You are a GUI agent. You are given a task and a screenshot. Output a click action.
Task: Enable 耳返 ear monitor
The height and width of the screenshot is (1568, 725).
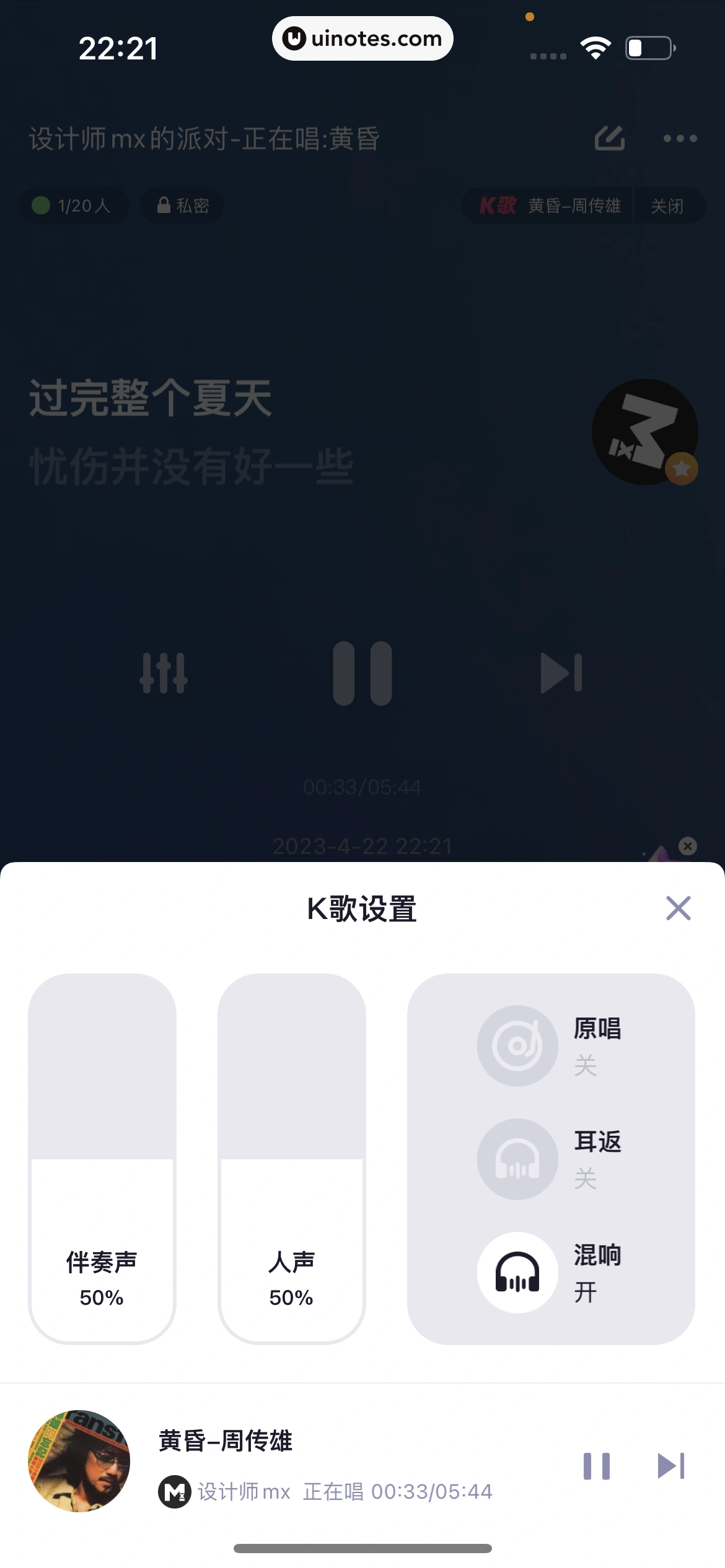coord(517,1159)
